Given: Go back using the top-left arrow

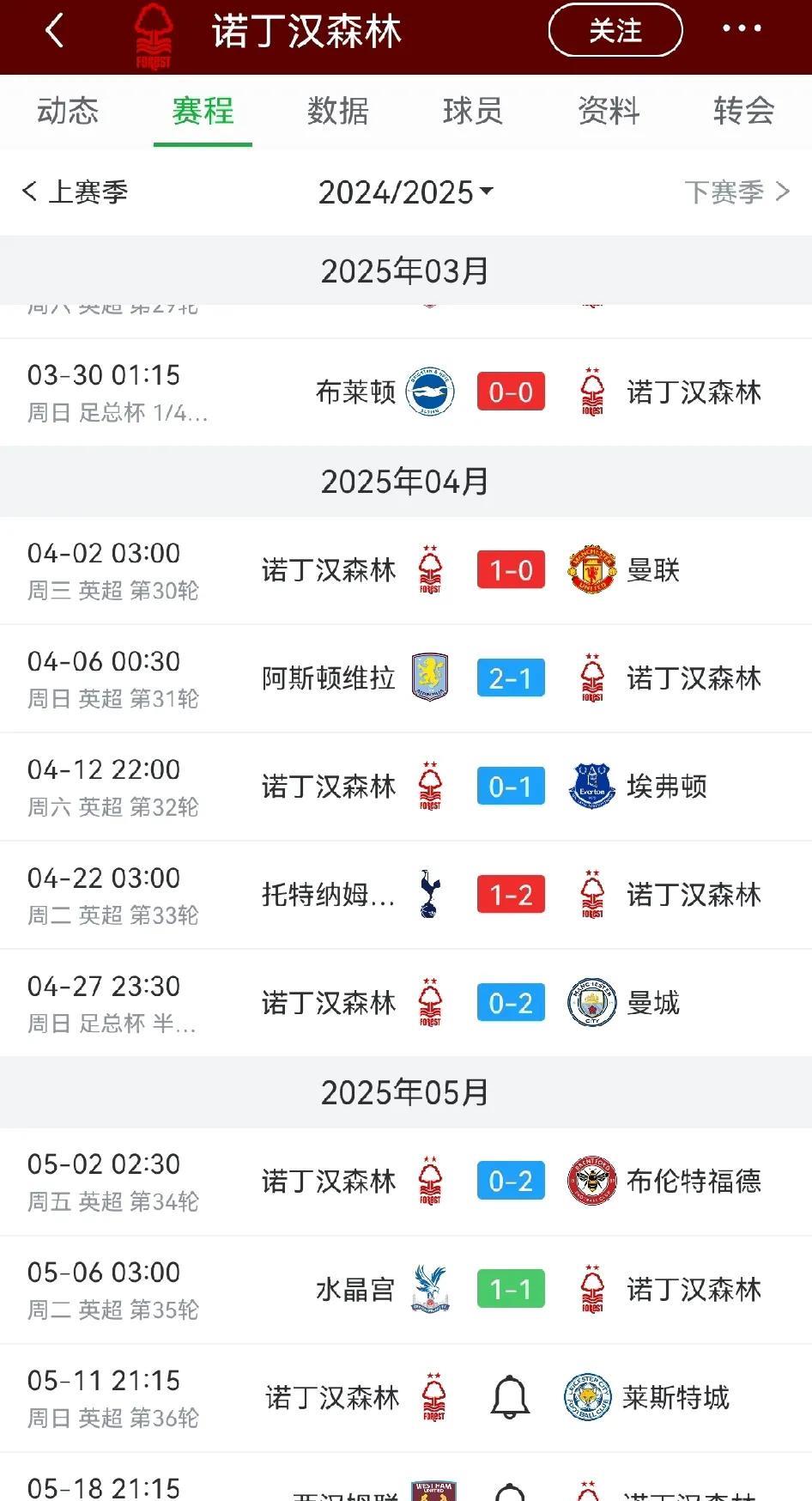Looking at the screenshot, I should pos(55,32).
